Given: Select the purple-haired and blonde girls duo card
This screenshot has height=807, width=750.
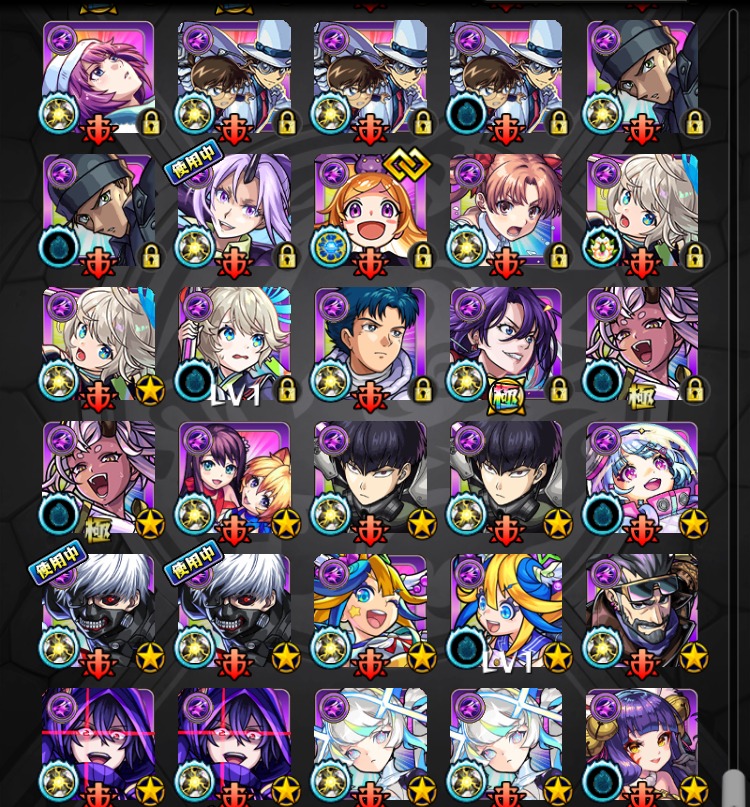Looking at the screenshot, I should (234, 480).
